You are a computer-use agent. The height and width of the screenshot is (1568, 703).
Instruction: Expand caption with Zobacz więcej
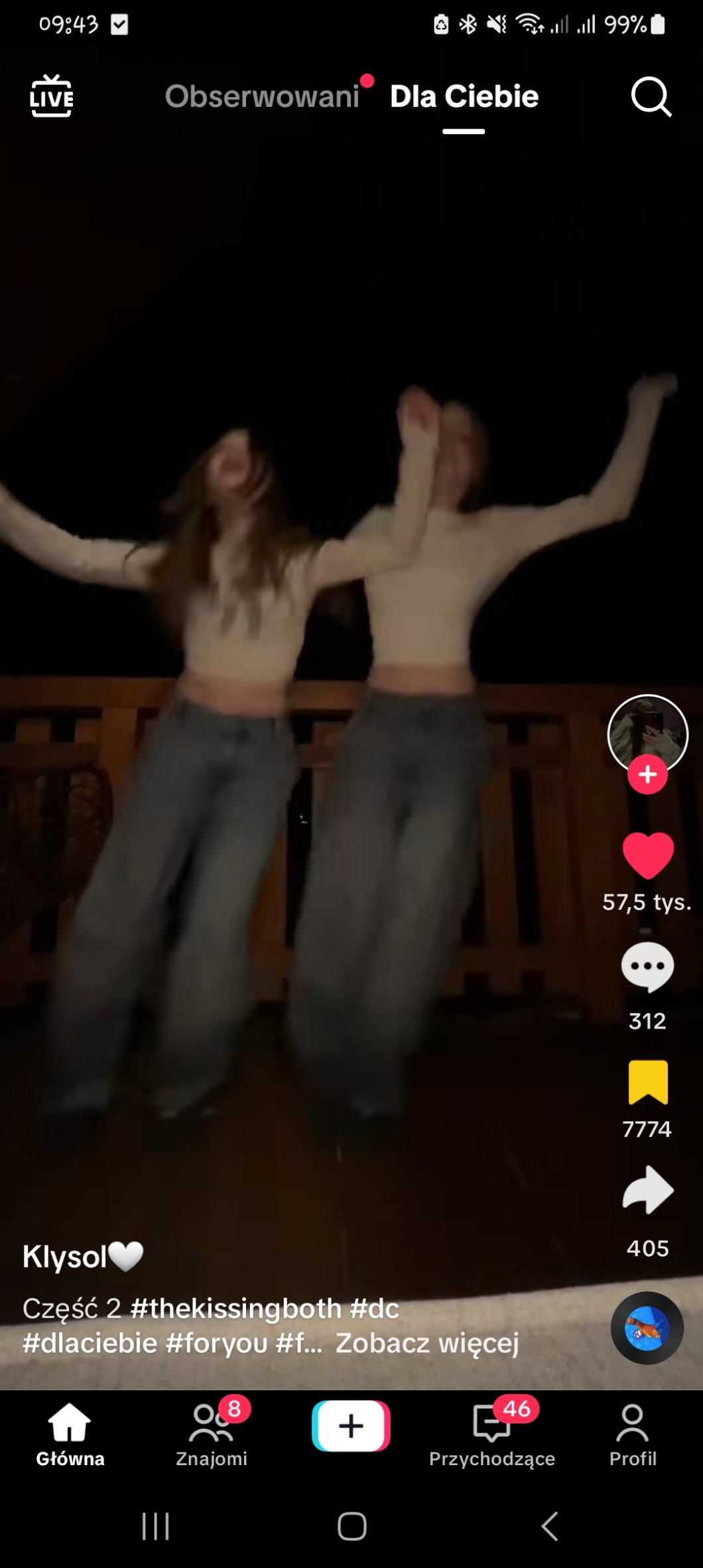(x=426, y=1343)
